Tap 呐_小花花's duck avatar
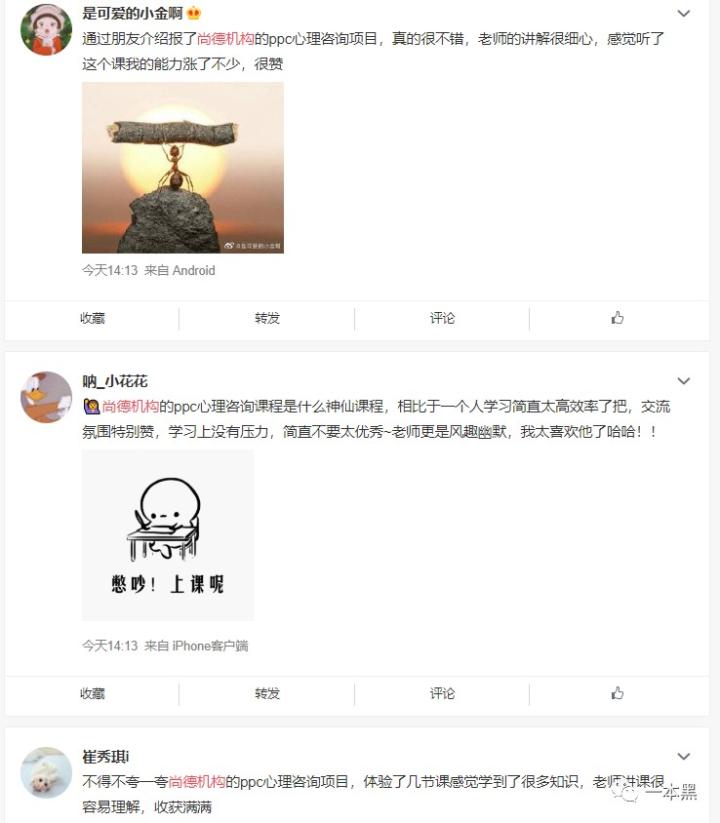The width and height of the screenshot is (720, 823). point(46,397)
